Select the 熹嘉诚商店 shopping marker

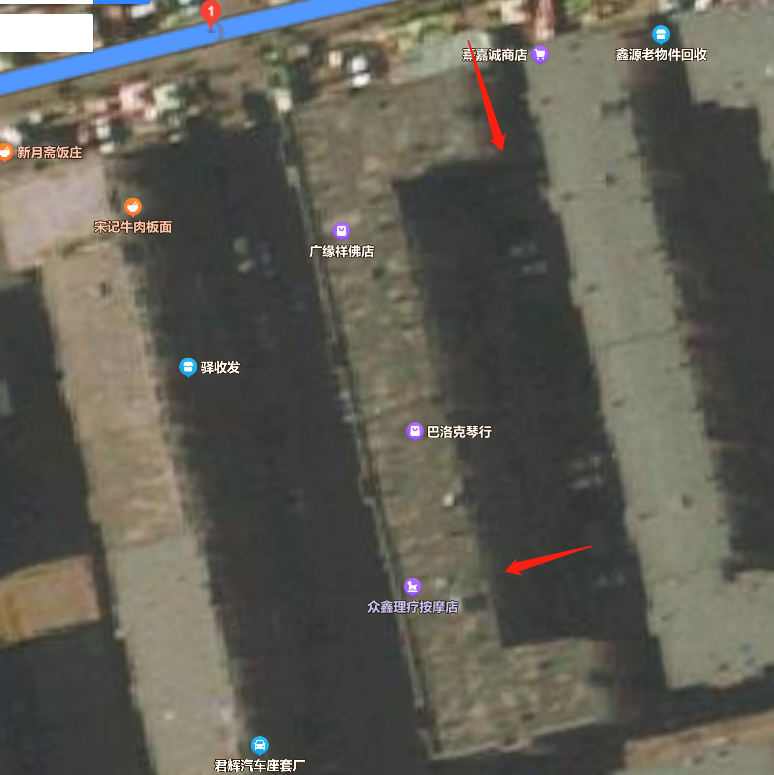[x=540, y=54]
